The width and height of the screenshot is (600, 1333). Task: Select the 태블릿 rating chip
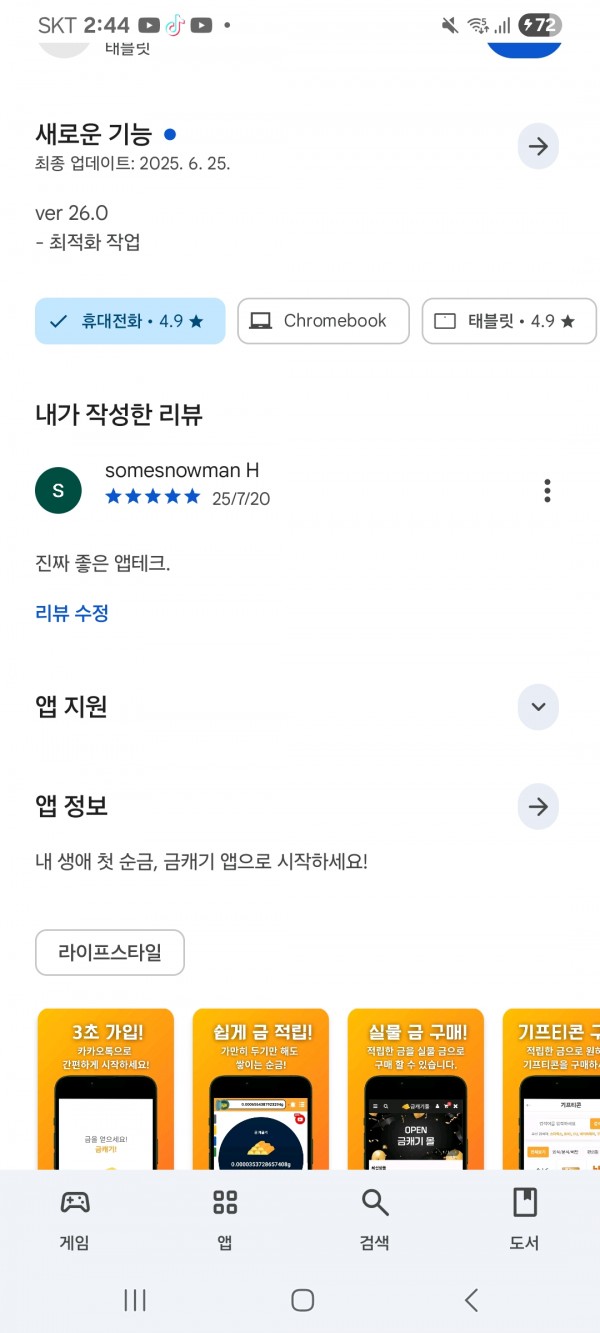509,321
